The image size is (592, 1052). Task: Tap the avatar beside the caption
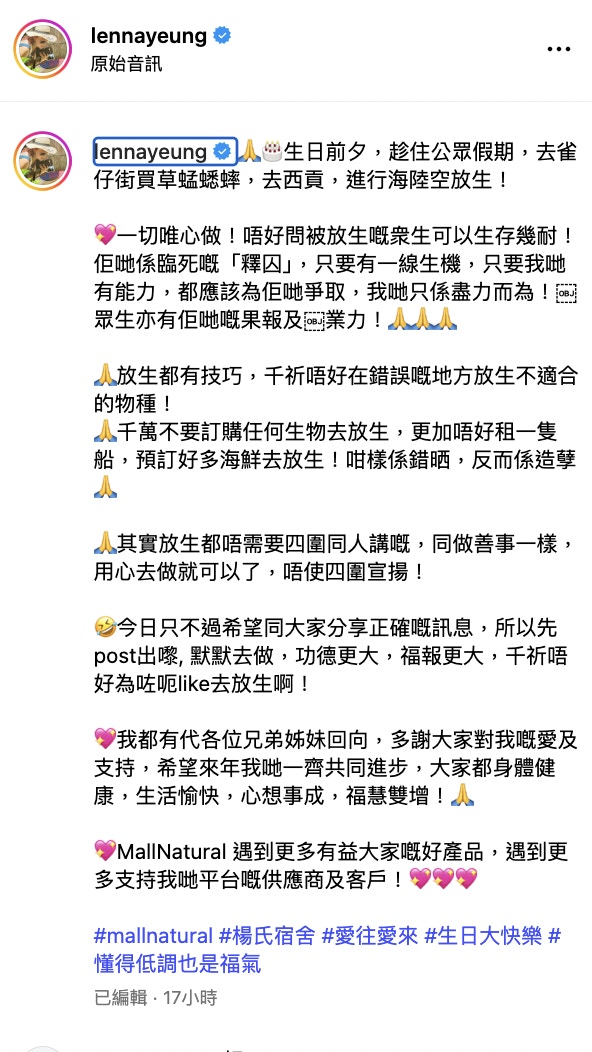click(43, 161)
